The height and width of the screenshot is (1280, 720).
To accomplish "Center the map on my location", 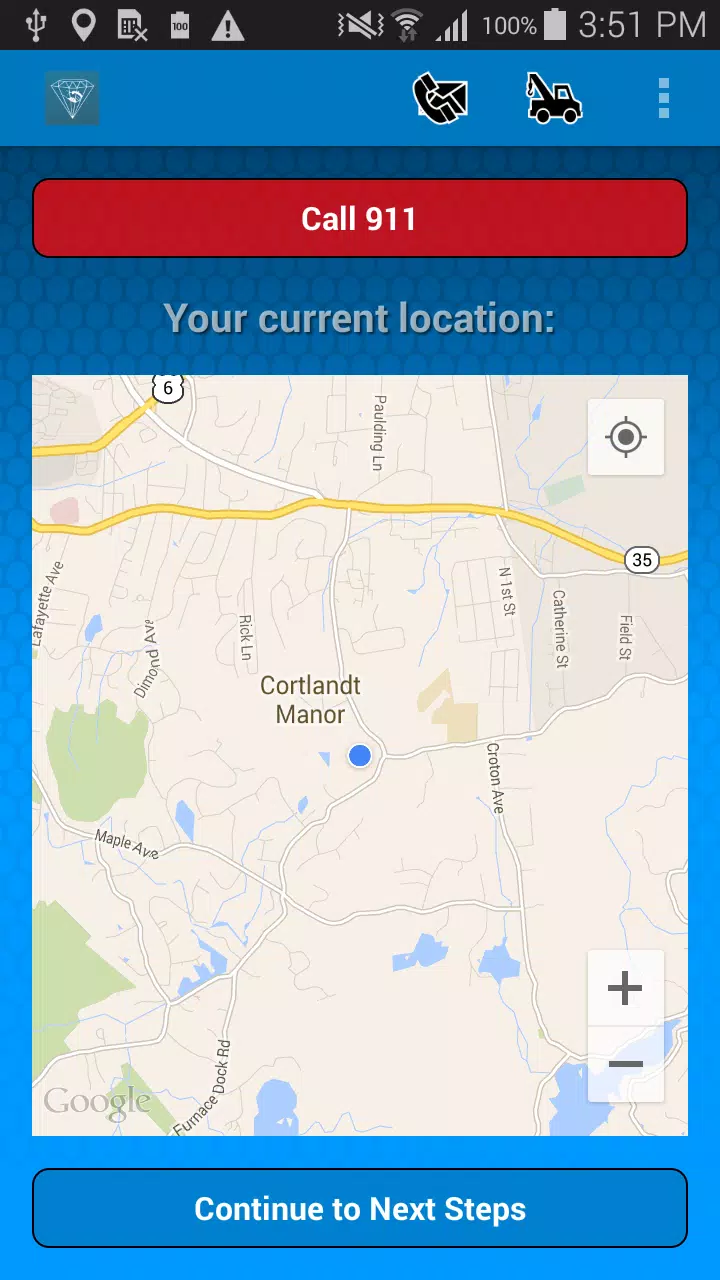I will [626, 437].
